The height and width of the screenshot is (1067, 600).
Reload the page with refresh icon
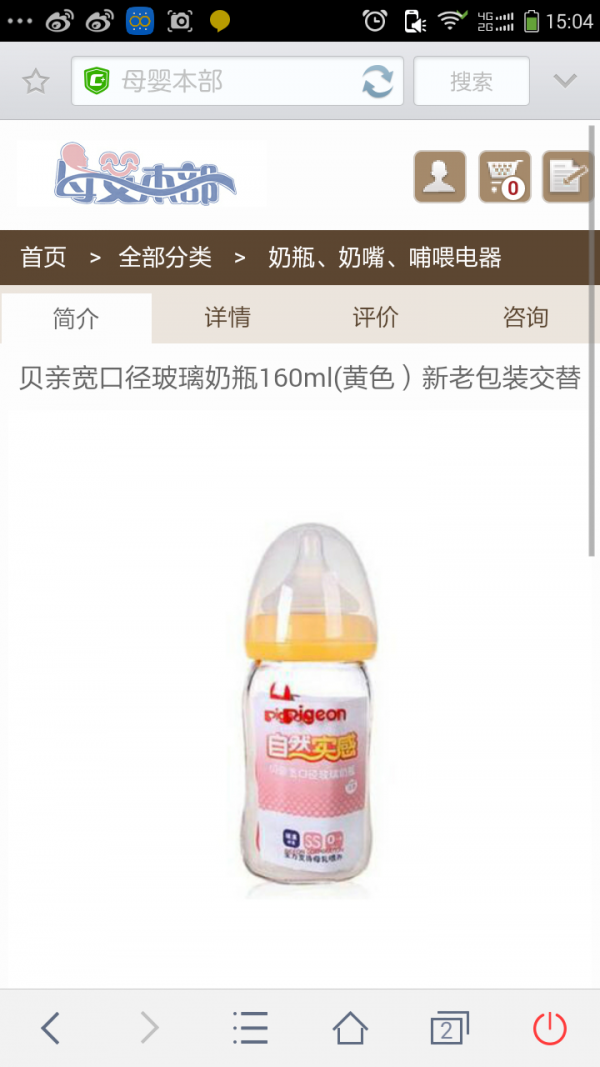[378, 81]
